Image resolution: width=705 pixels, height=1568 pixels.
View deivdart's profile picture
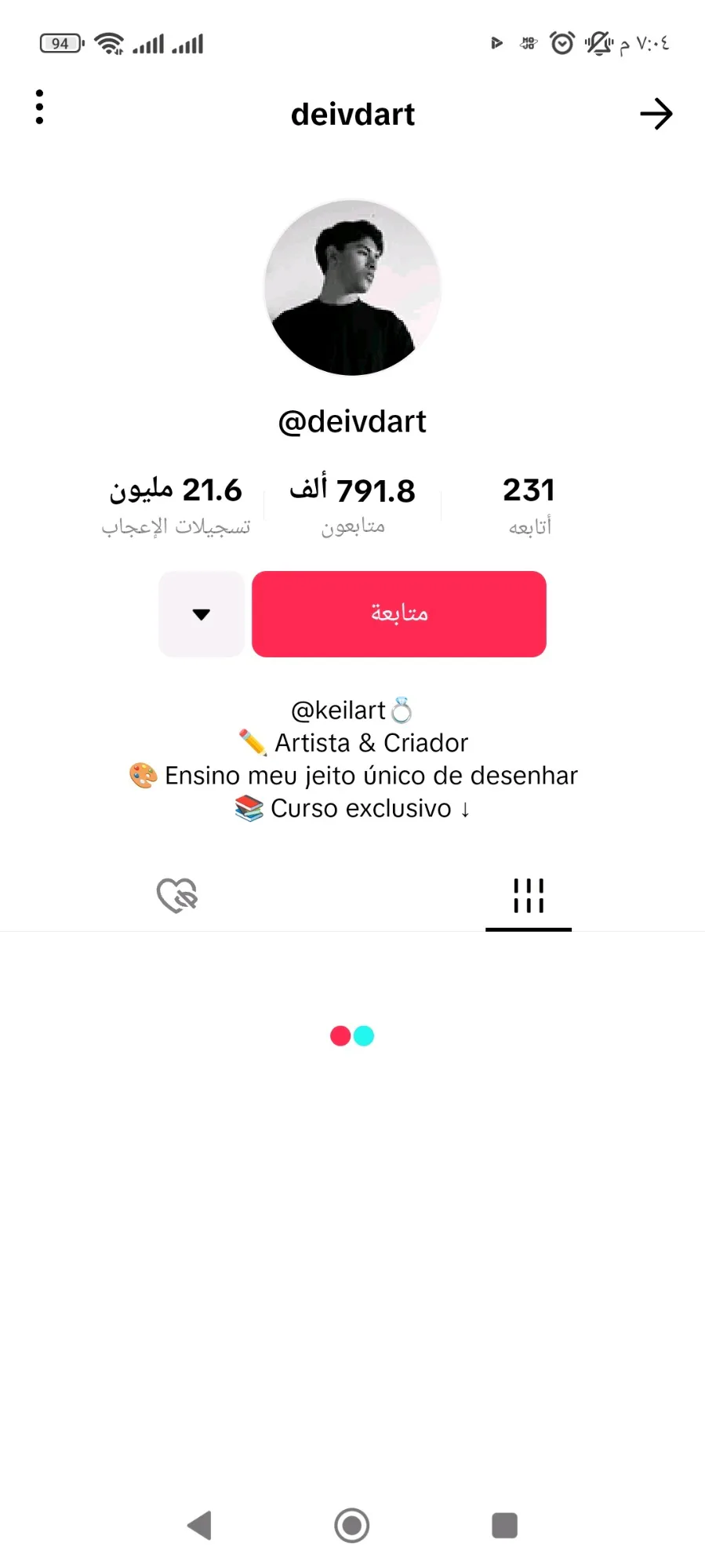click(x=352, y=288)
